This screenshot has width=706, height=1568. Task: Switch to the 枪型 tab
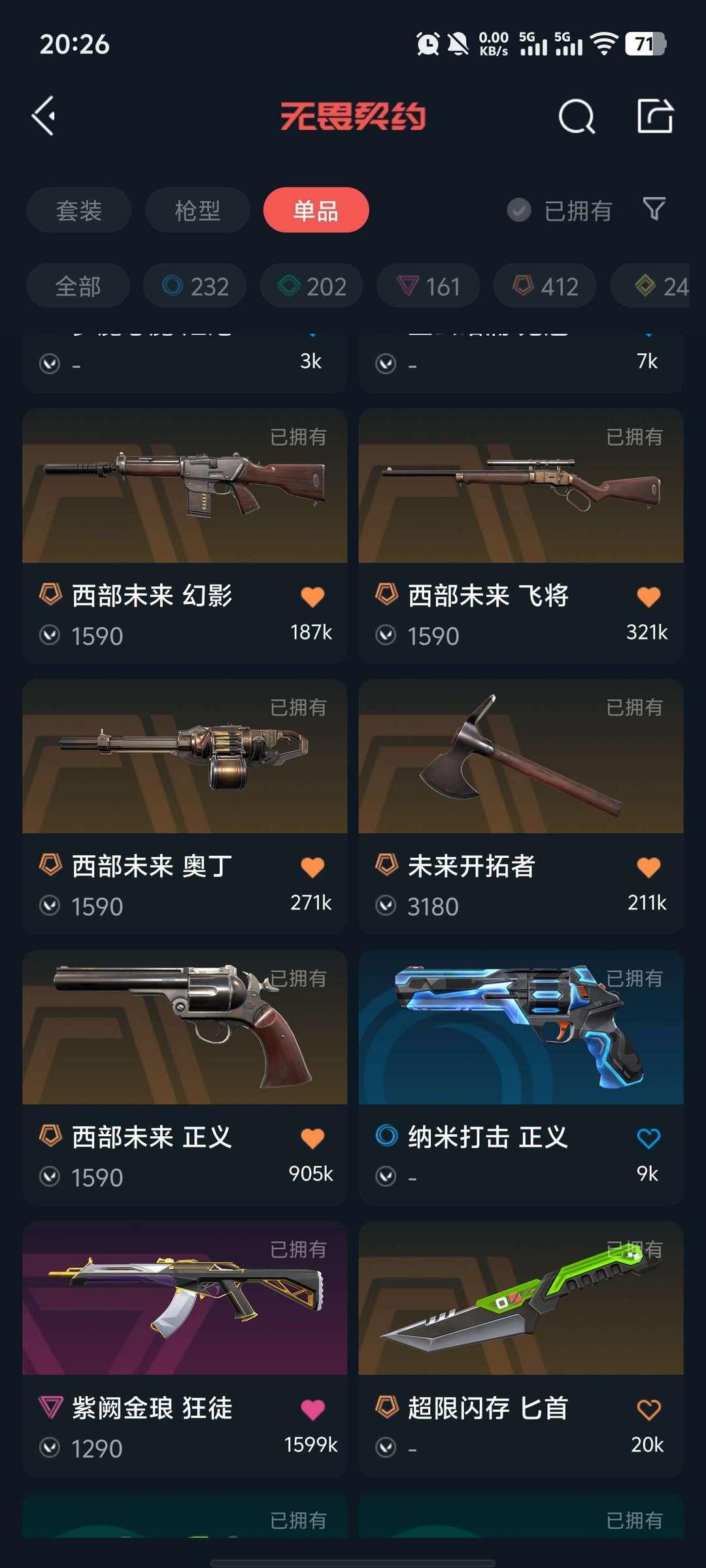[x=197, y=209]
